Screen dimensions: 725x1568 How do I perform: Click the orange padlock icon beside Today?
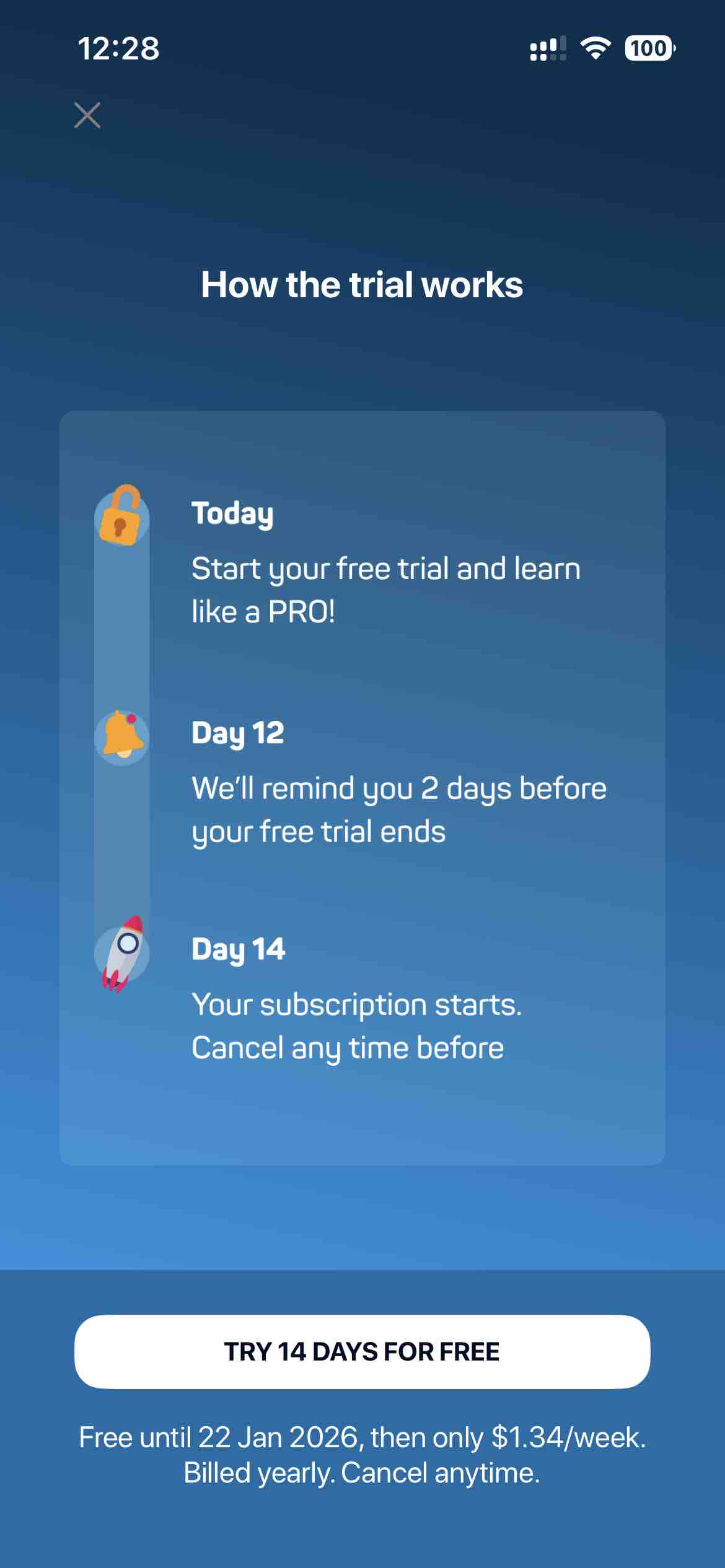[121, 523]
